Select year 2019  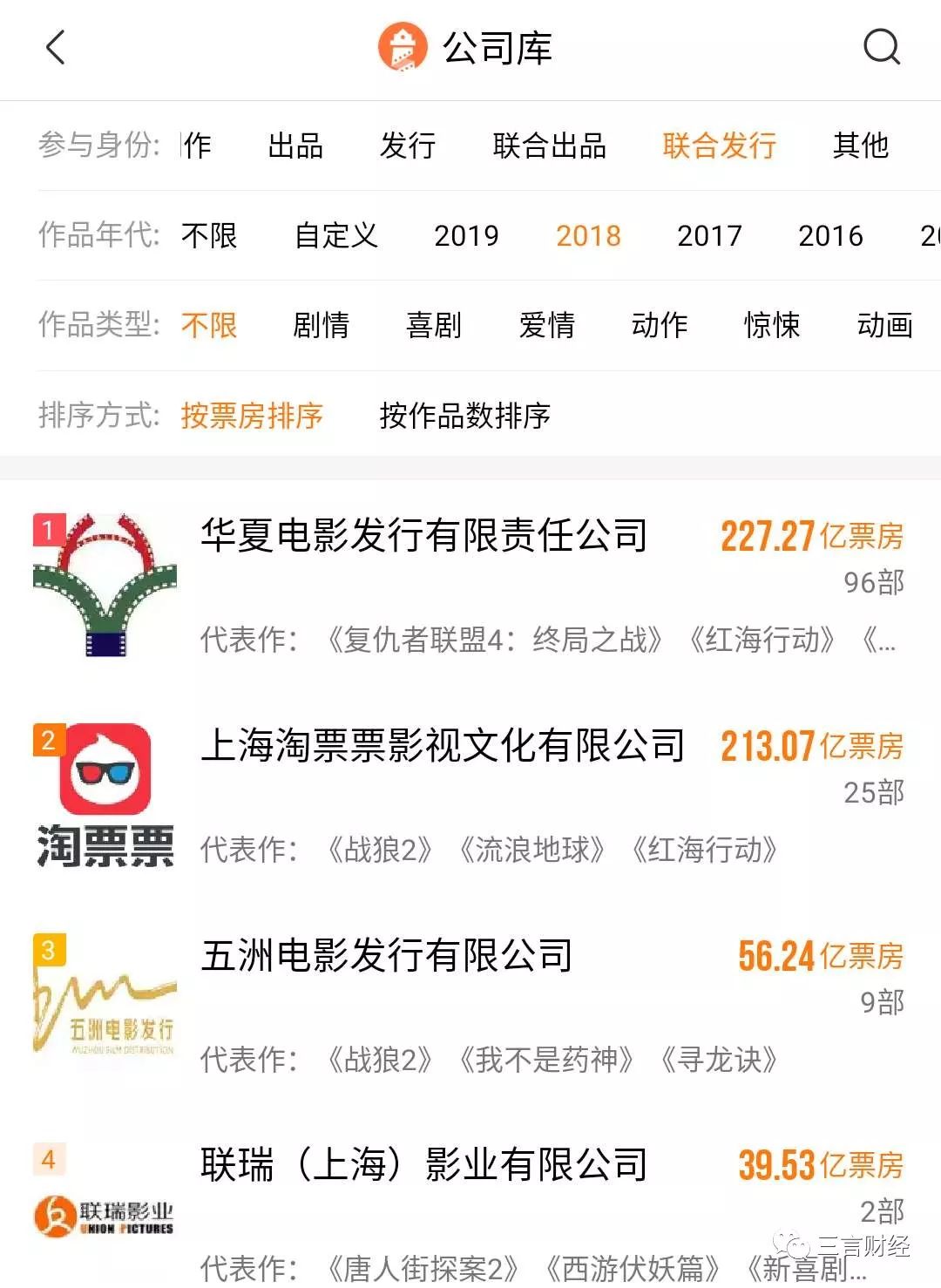[x=466, y=235]
